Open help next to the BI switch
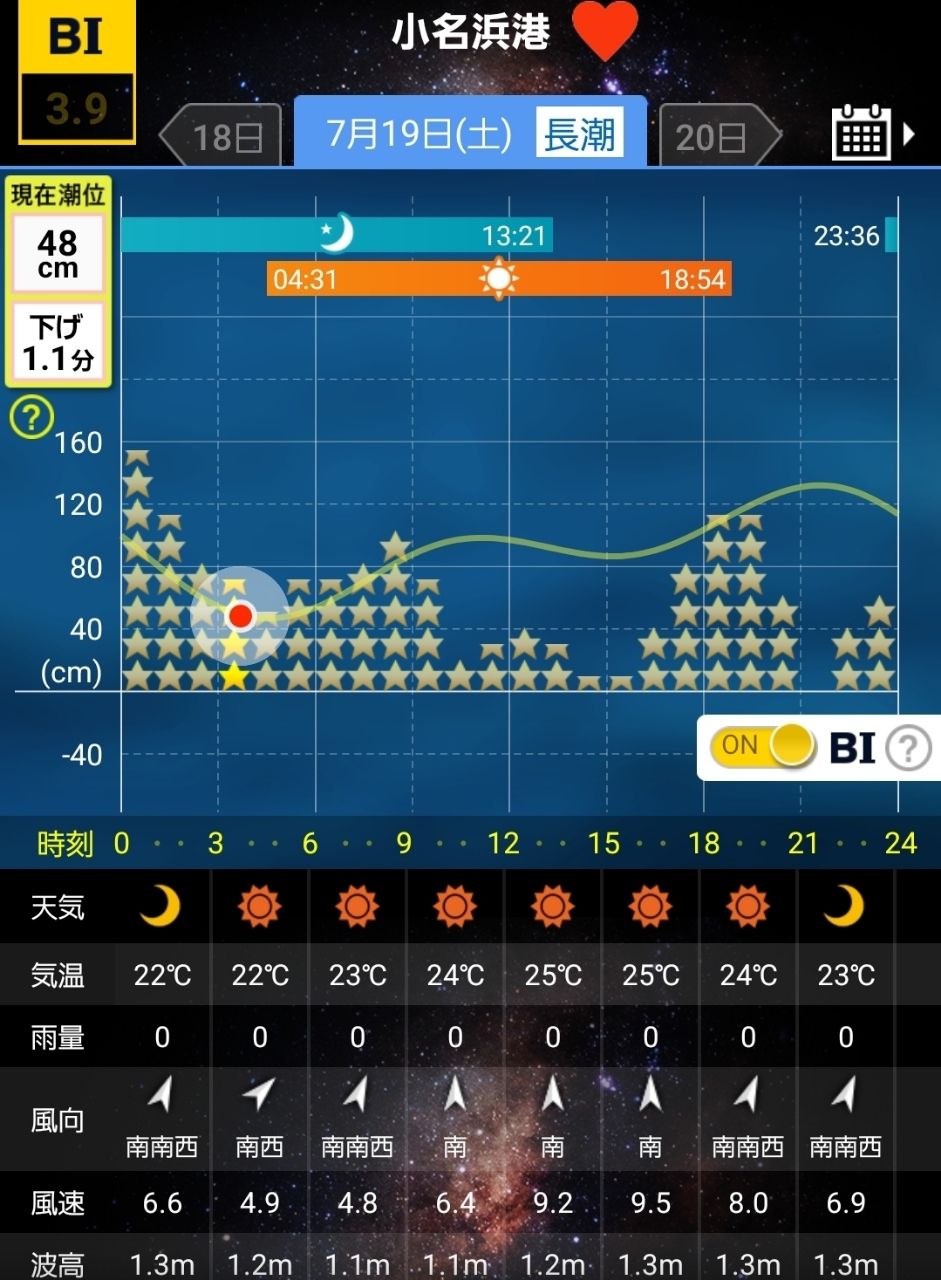This screenshot has width=941, height=1280. (x=908, y=747)
